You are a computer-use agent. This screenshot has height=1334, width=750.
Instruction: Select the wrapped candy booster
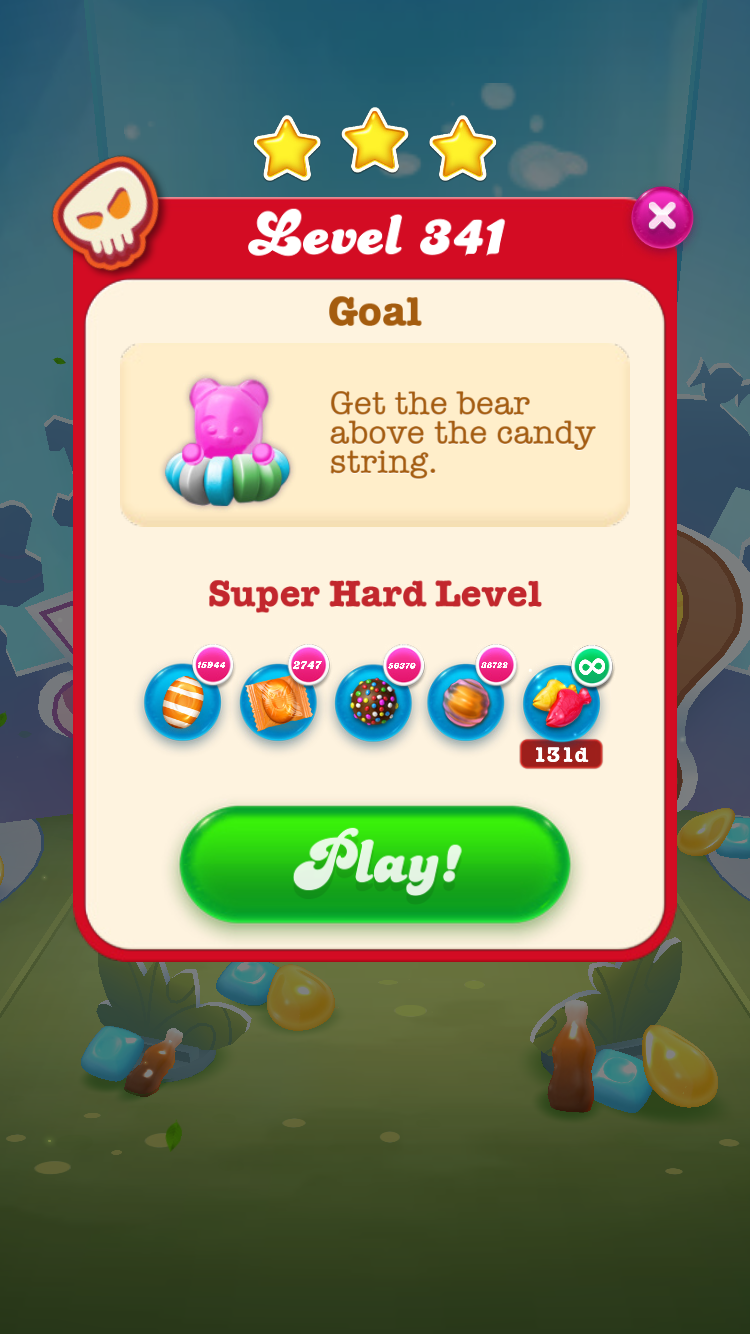pyautogui.click(x=278, y=702)
